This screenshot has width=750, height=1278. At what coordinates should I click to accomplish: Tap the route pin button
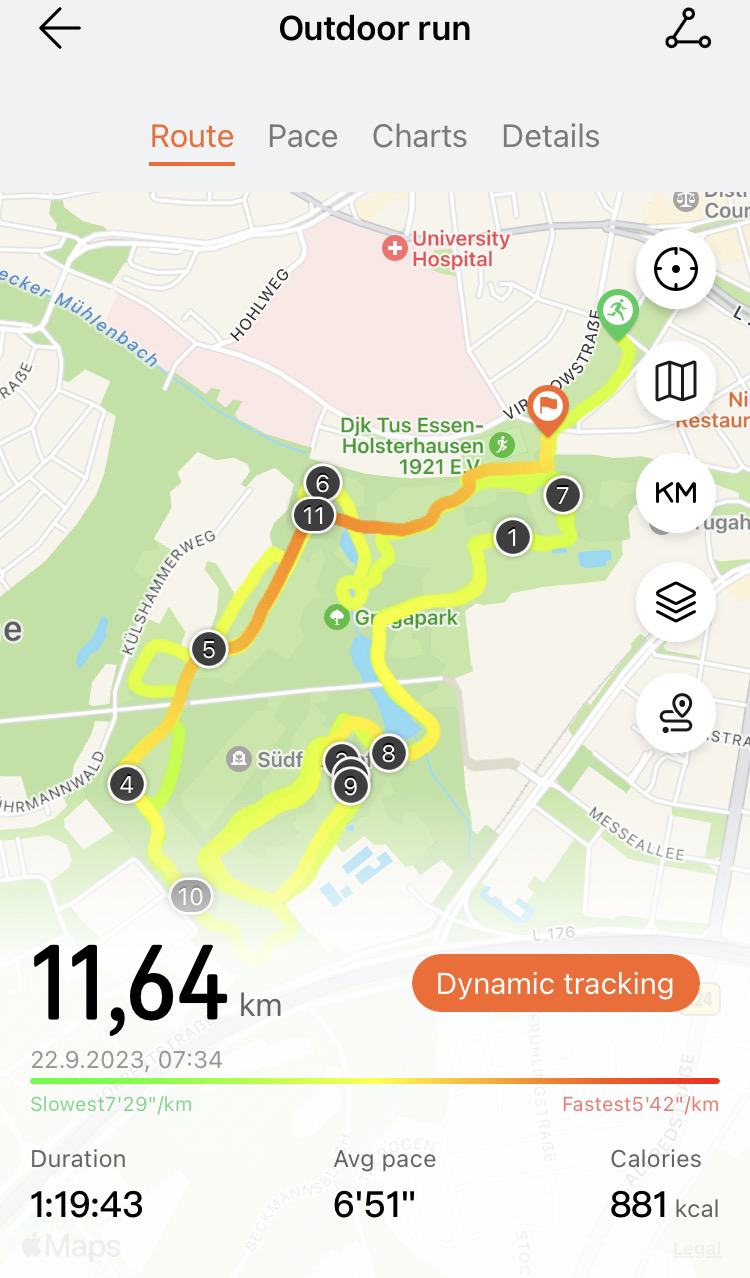pos(676,714)
